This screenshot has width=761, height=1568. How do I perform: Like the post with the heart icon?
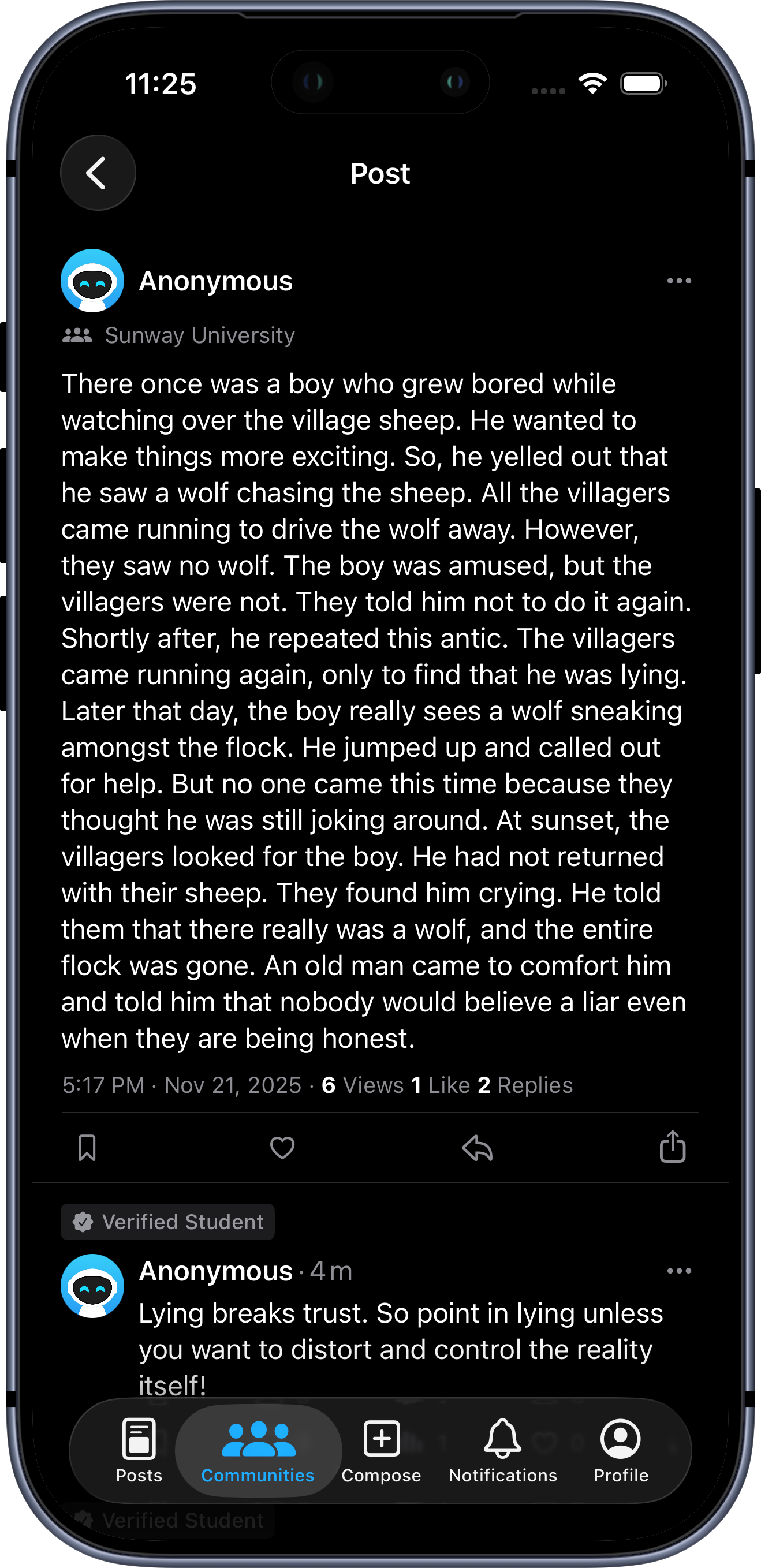(x=282, y=1147)
